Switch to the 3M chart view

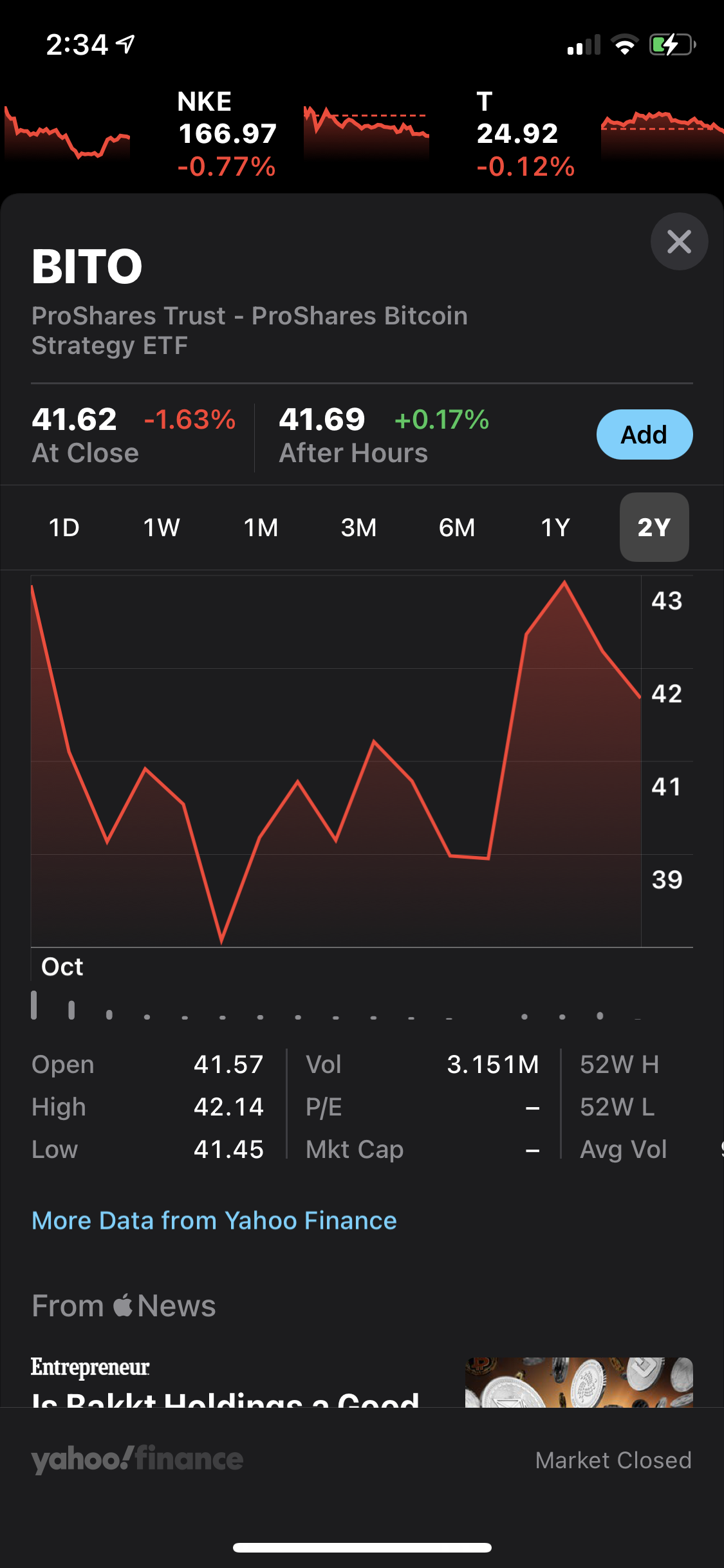click(358, 528)
